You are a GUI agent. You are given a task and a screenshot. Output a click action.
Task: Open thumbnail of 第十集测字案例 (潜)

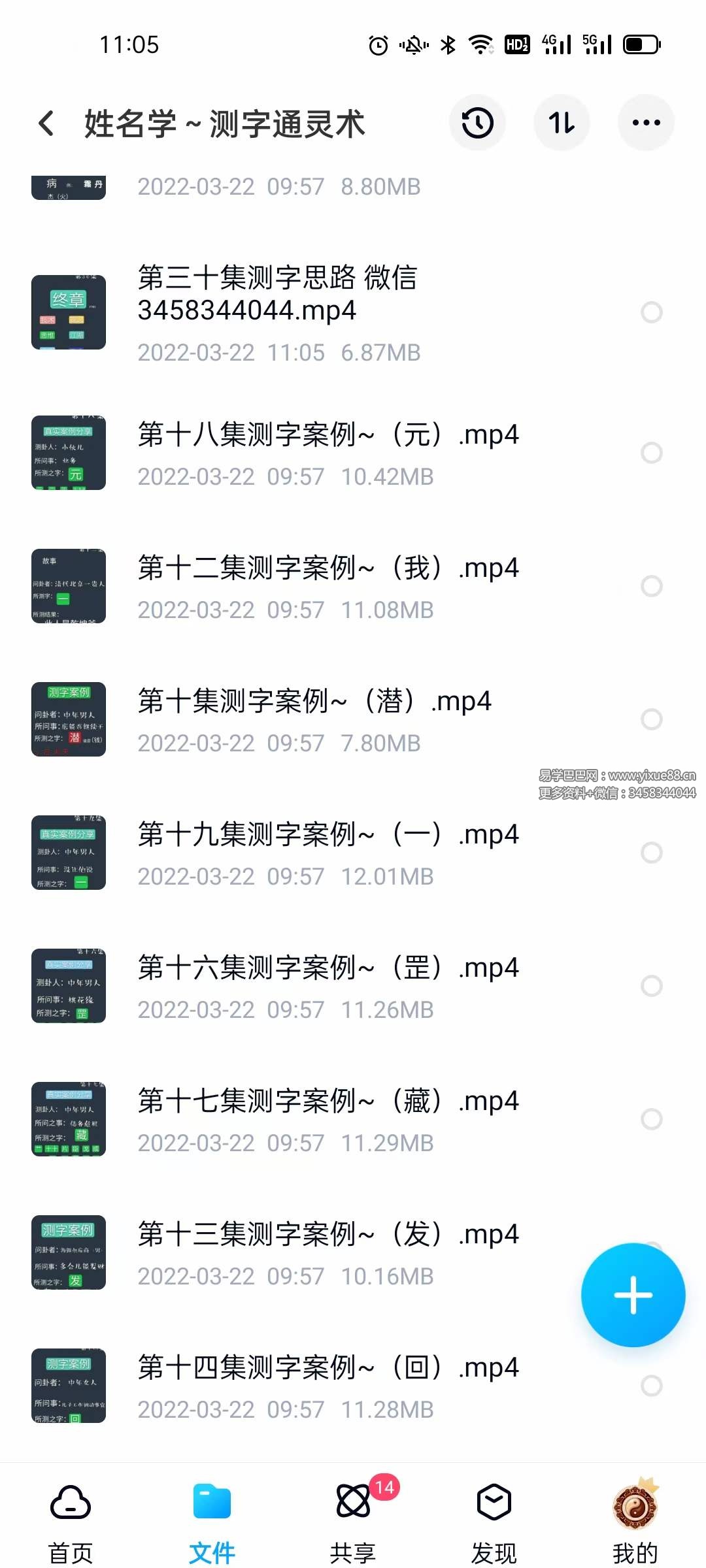coord(69,719)
